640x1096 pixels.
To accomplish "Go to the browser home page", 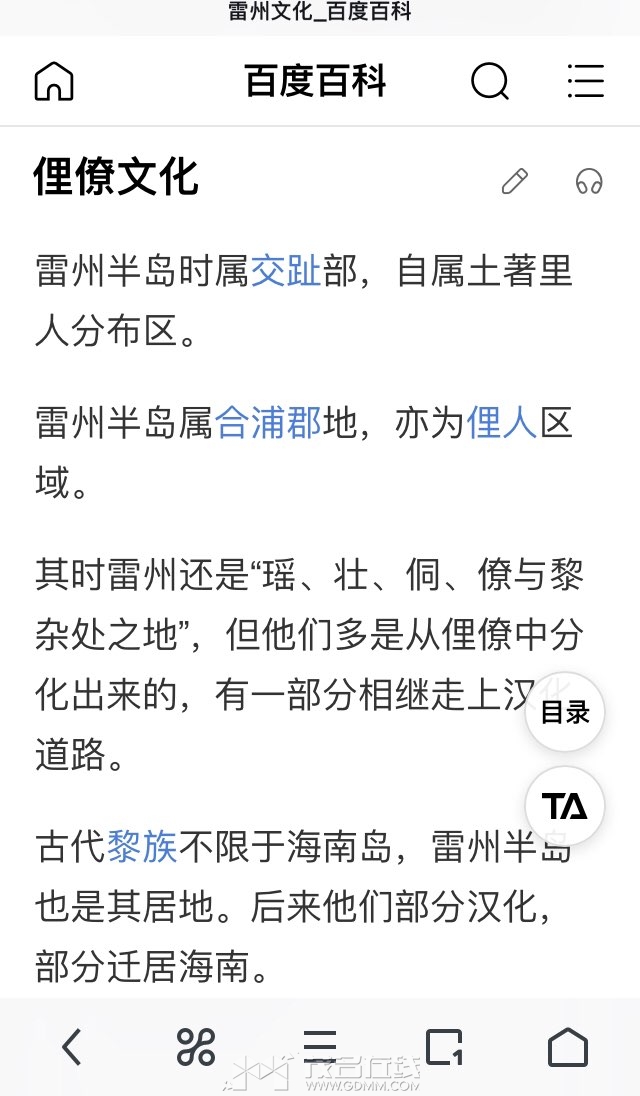I will pyautogui.click(x=568, y=1047).
